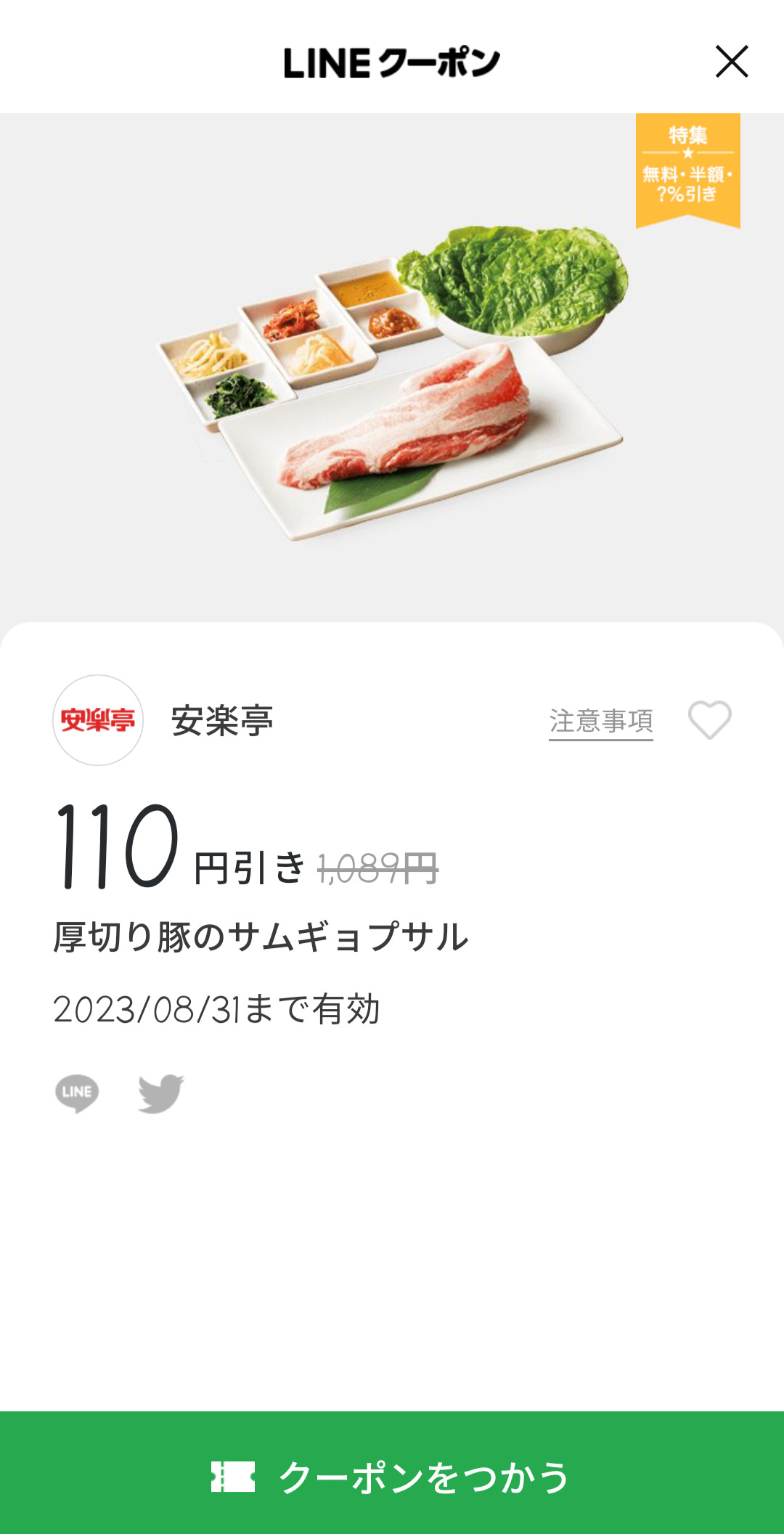Favorite this coupon with the heart icon

[709, 720]
